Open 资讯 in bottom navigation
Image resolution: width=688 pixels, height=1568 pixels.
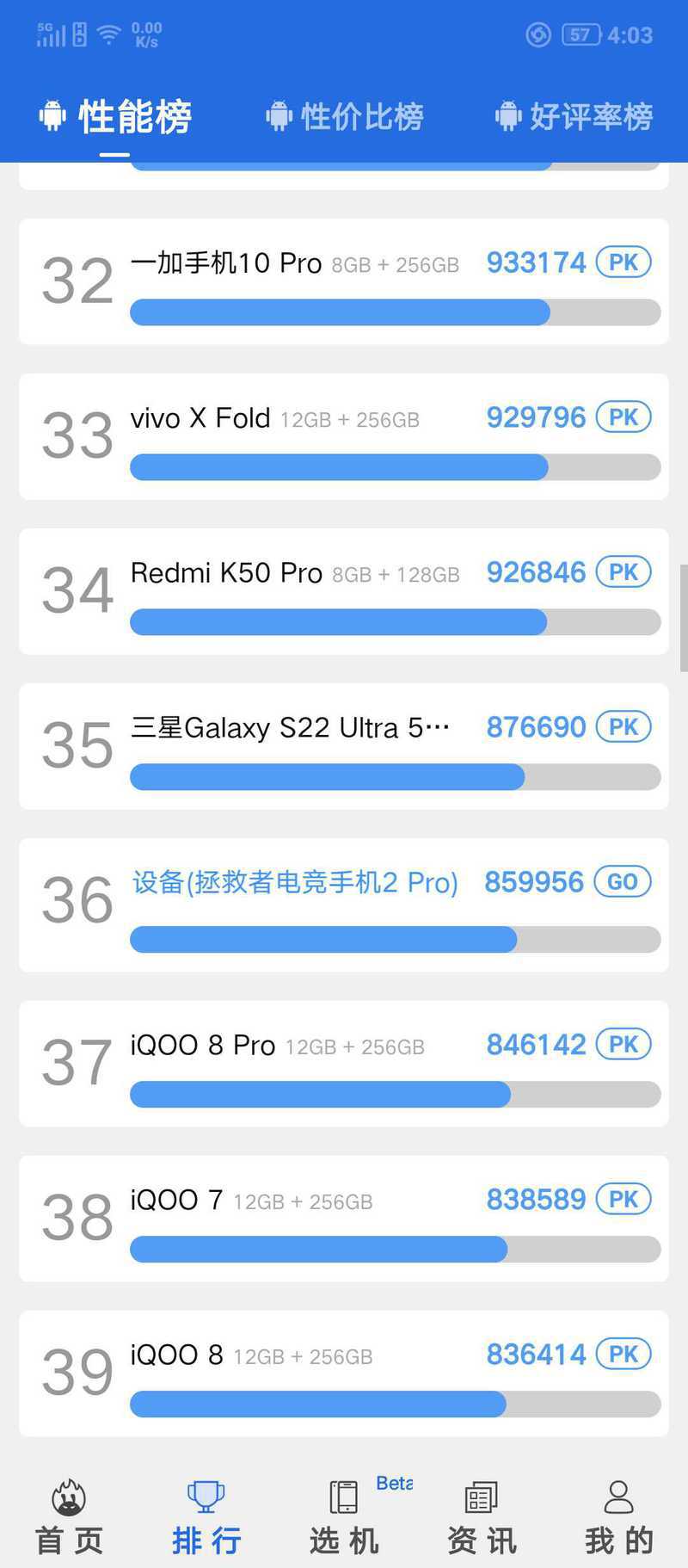(x=482, y=1517)
